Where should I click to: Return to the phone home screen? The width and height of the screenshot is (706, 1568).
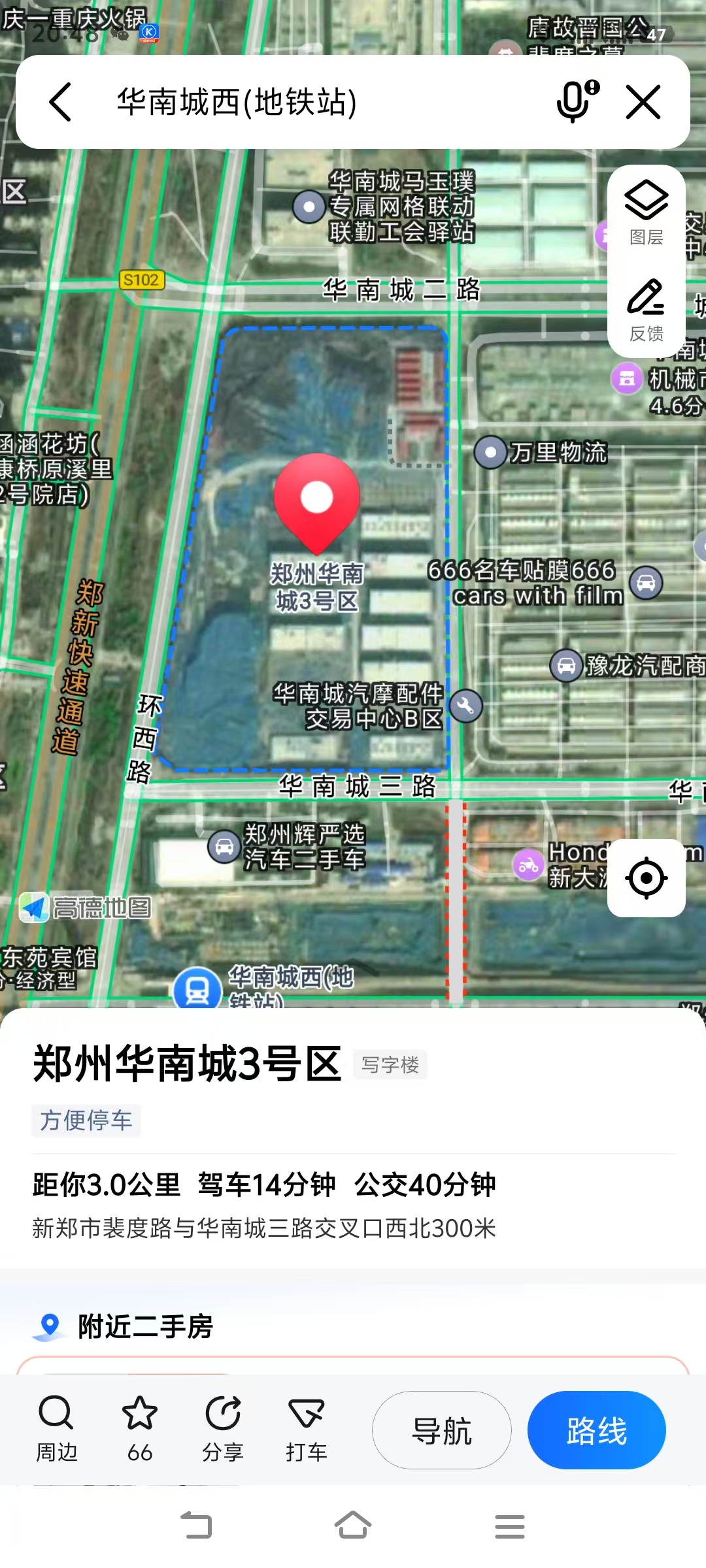click(353, 1526)
